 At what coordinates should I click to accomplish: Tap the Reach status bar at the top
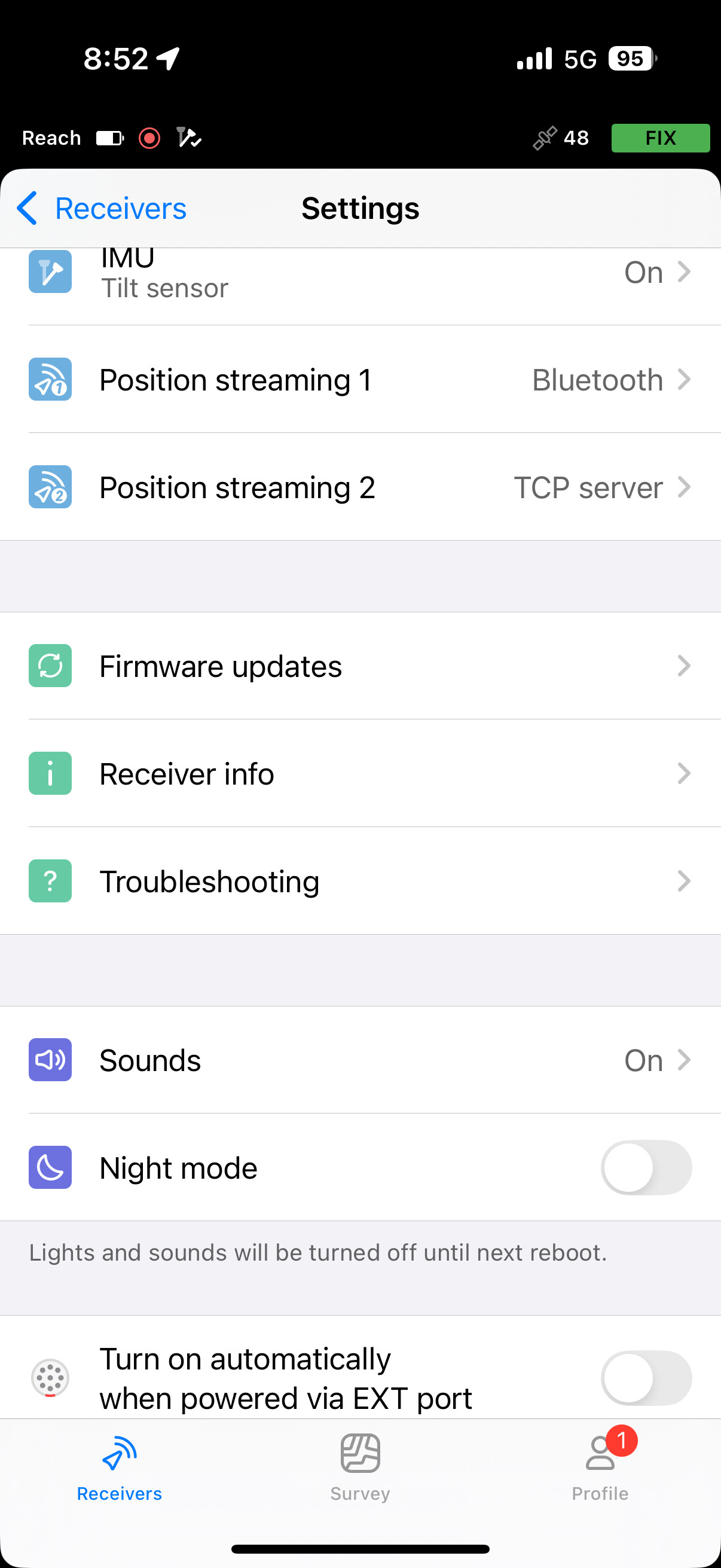360,138
